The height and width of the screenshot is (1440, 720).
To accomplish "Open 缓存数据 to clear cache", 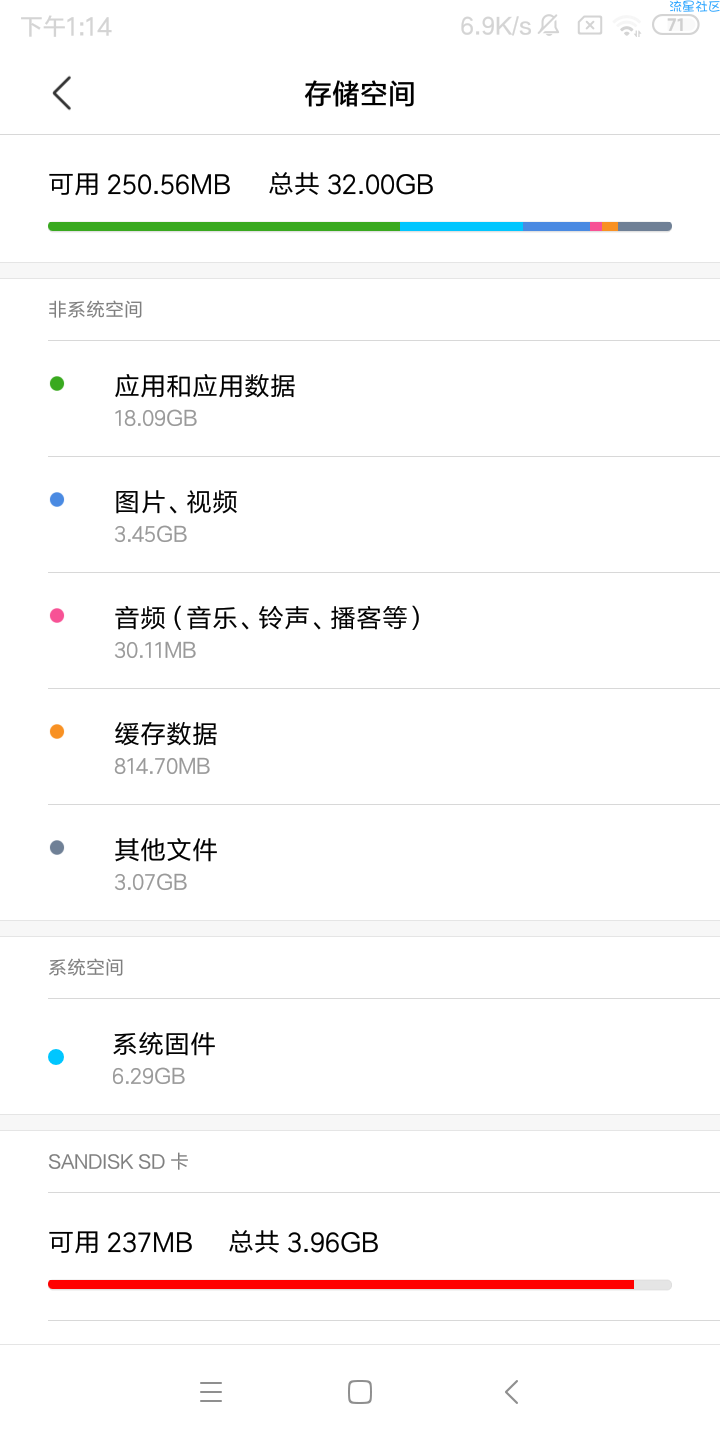I will 360,747.
